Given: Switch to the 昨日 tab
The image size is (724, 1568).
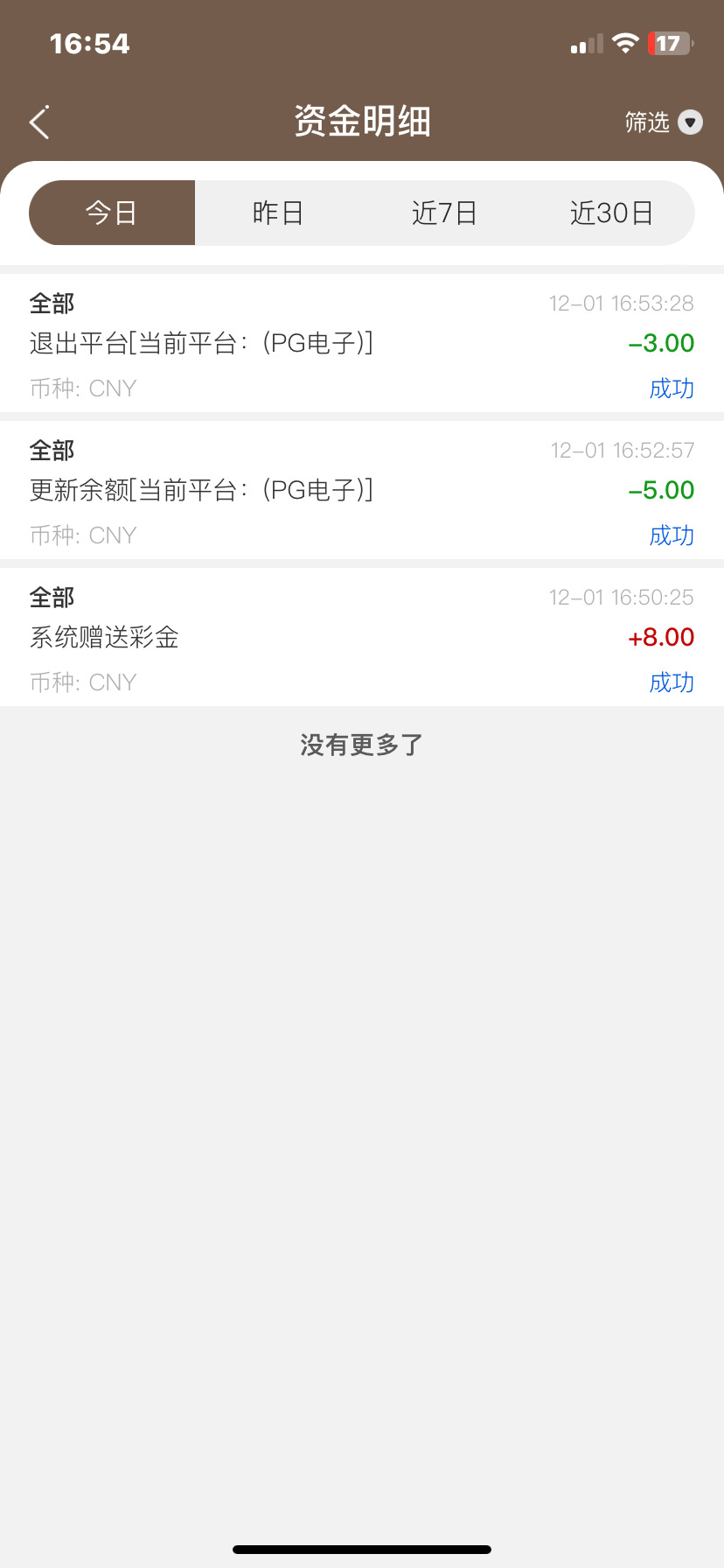Looking at the screenshot, I should (x=278, y=213).
